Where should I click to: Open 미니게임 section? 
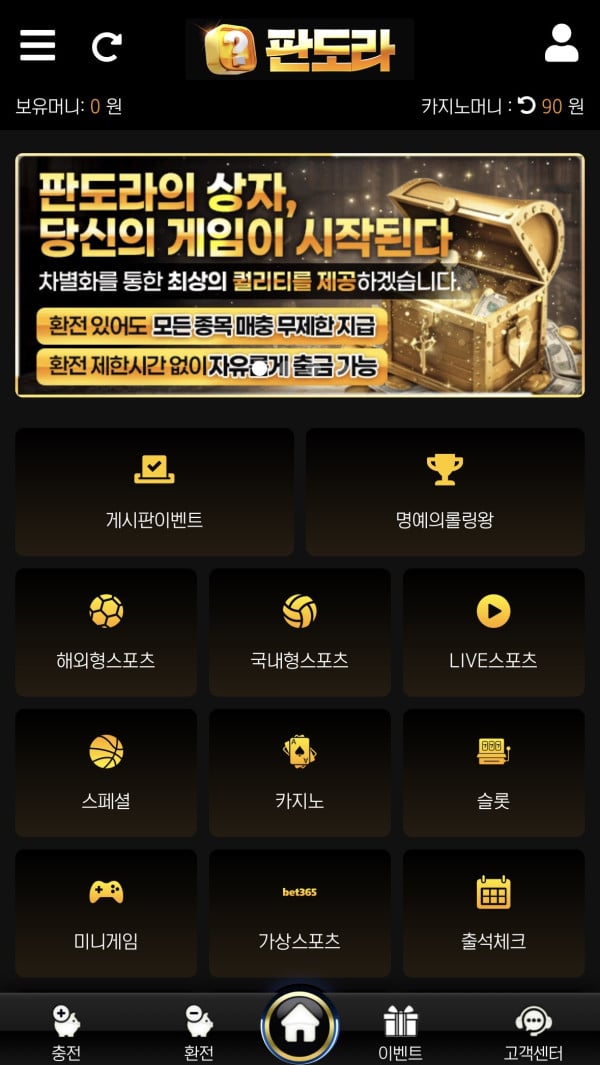(106, 912)
